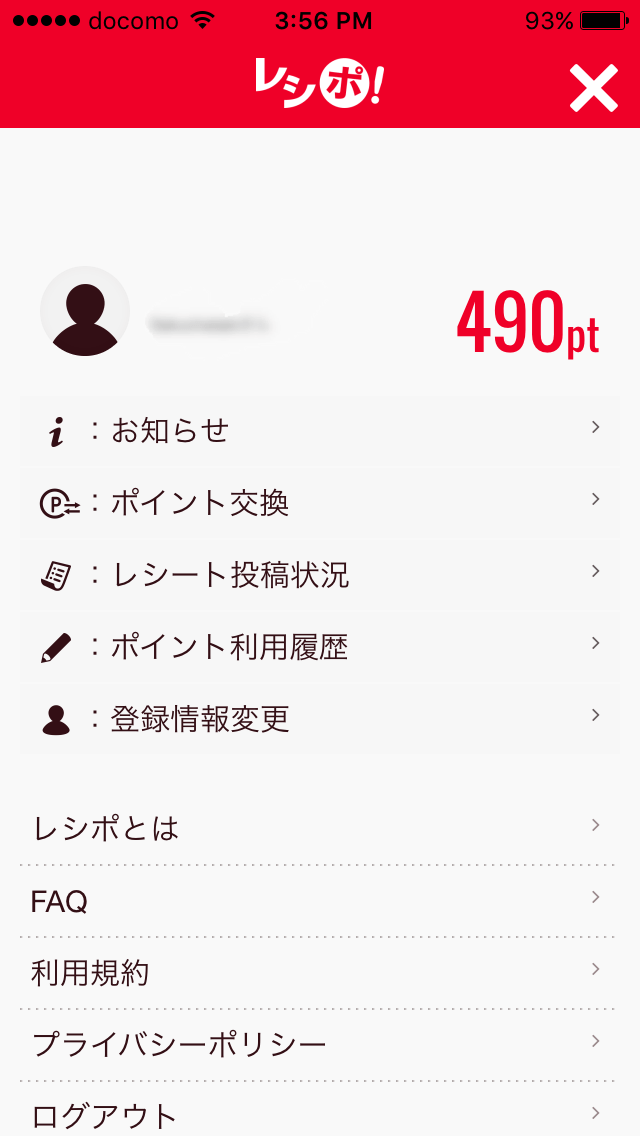View 利用規約 terms of service
Image resolution: width=640 pixels, height=1136 pixels.
[x=320, y=973]
